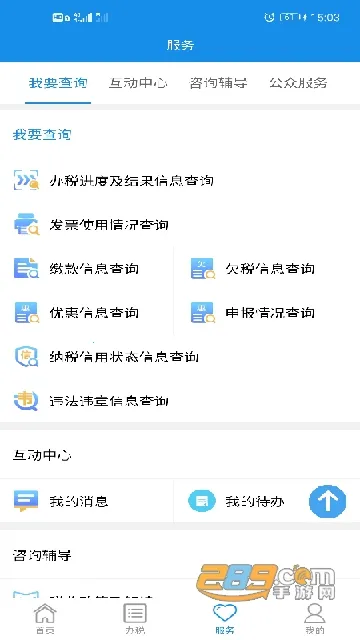This screenshot has width=360, height=640.
Task: Open 我的待办 in 互动中心
Action: coord(241,501)
